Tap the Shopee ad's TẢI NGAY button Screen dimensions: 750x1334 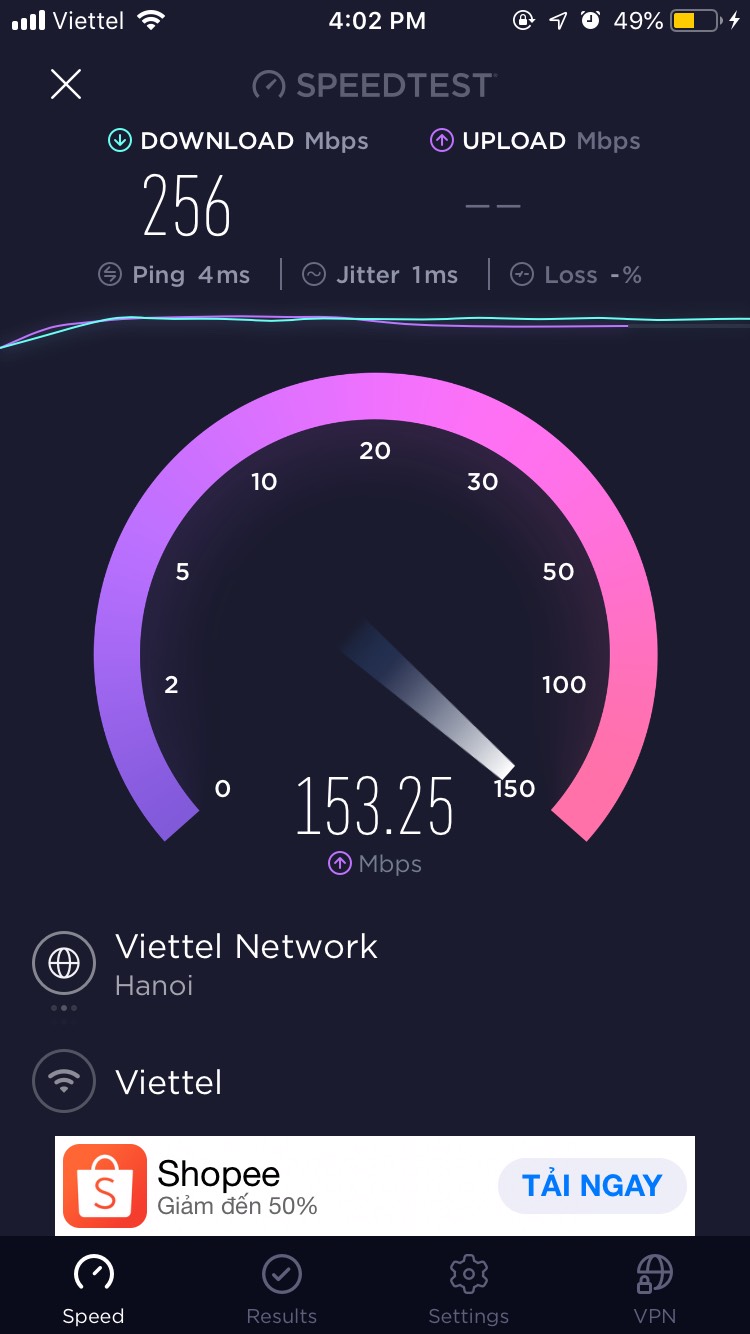(592, 1186)
